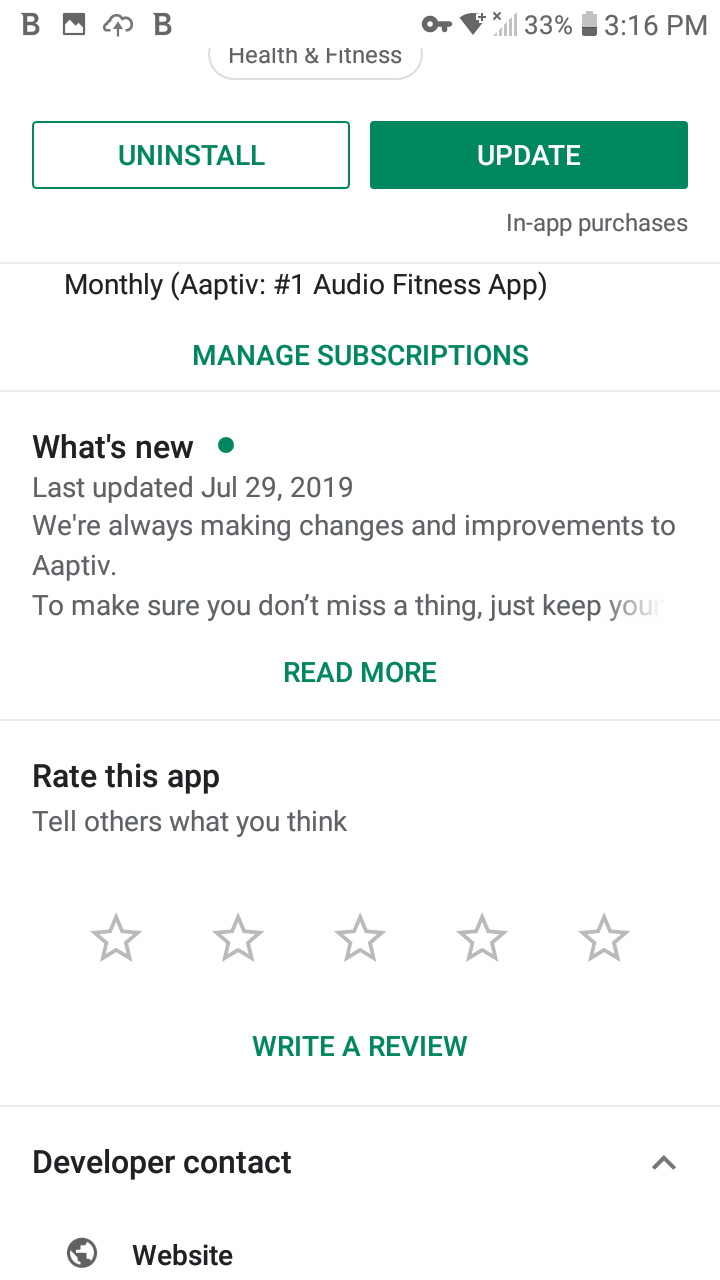720x1280 pixels.
Task: Select the fourth rating star
Action: point(482,938)
